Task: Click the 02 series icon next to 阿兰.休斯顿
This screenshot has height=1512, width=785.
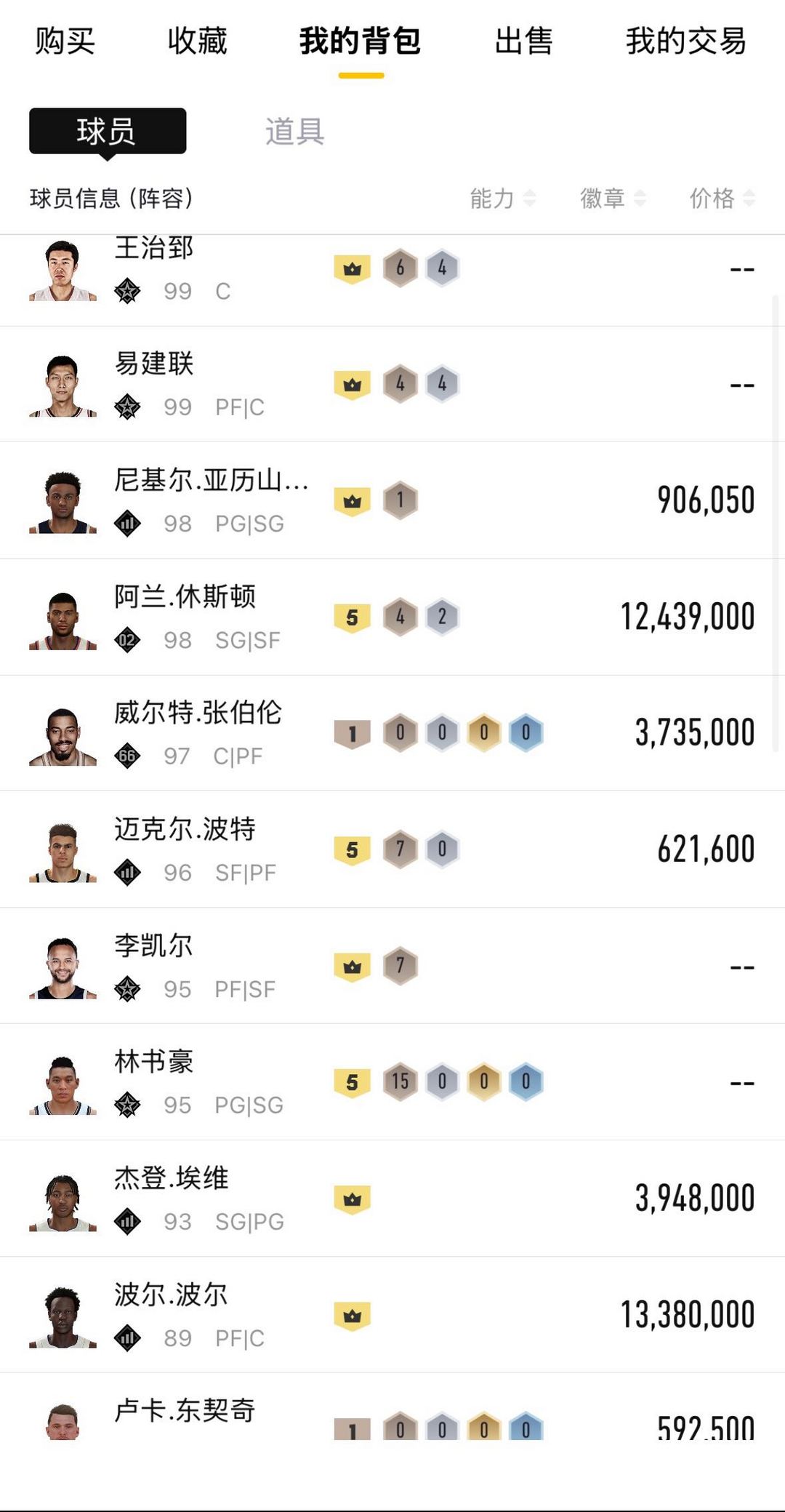Action: pyautogui.click(x=129, y=641)
